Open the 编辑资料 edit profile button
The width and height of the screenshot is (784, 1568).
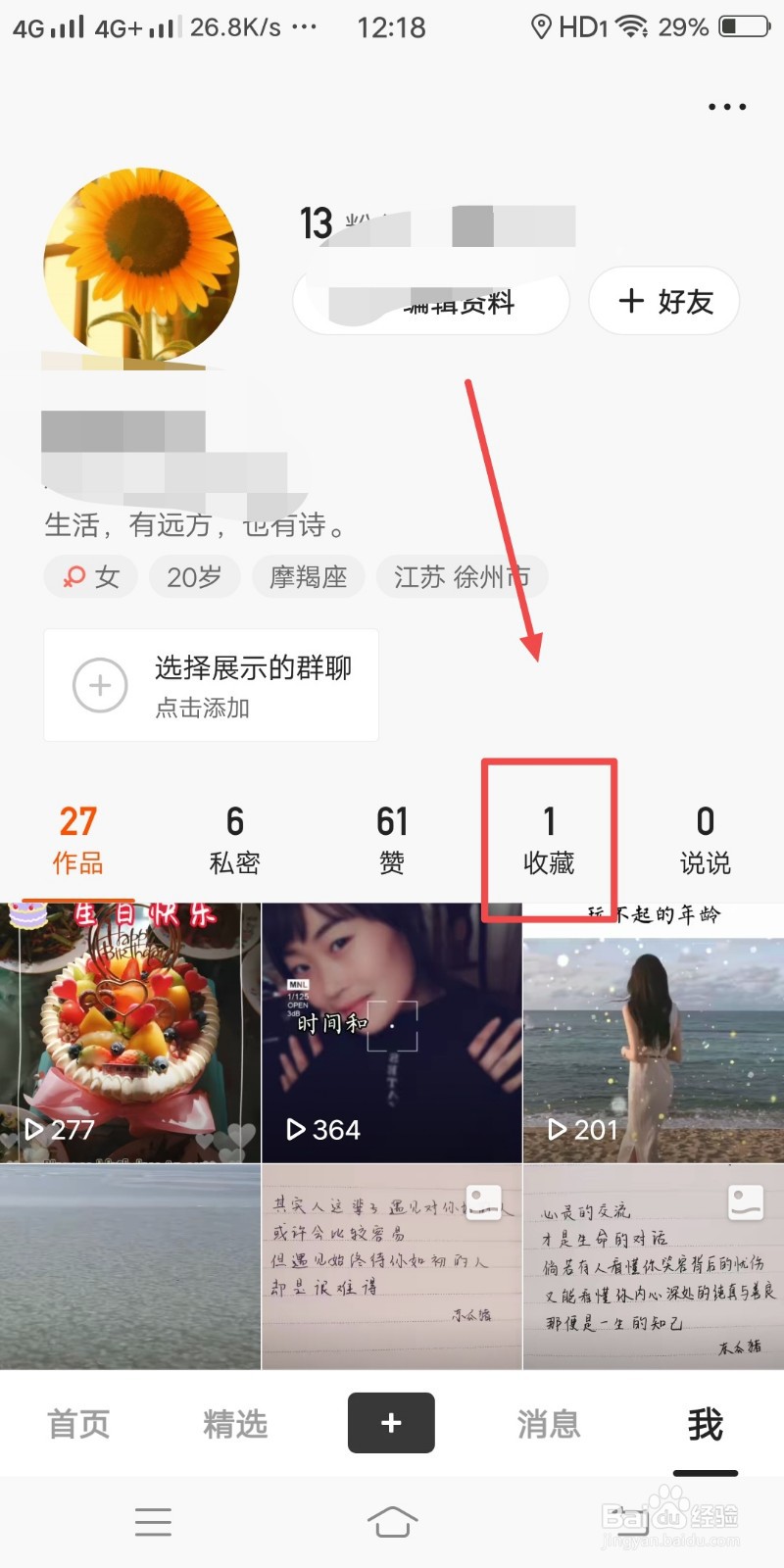coord(431,303)
